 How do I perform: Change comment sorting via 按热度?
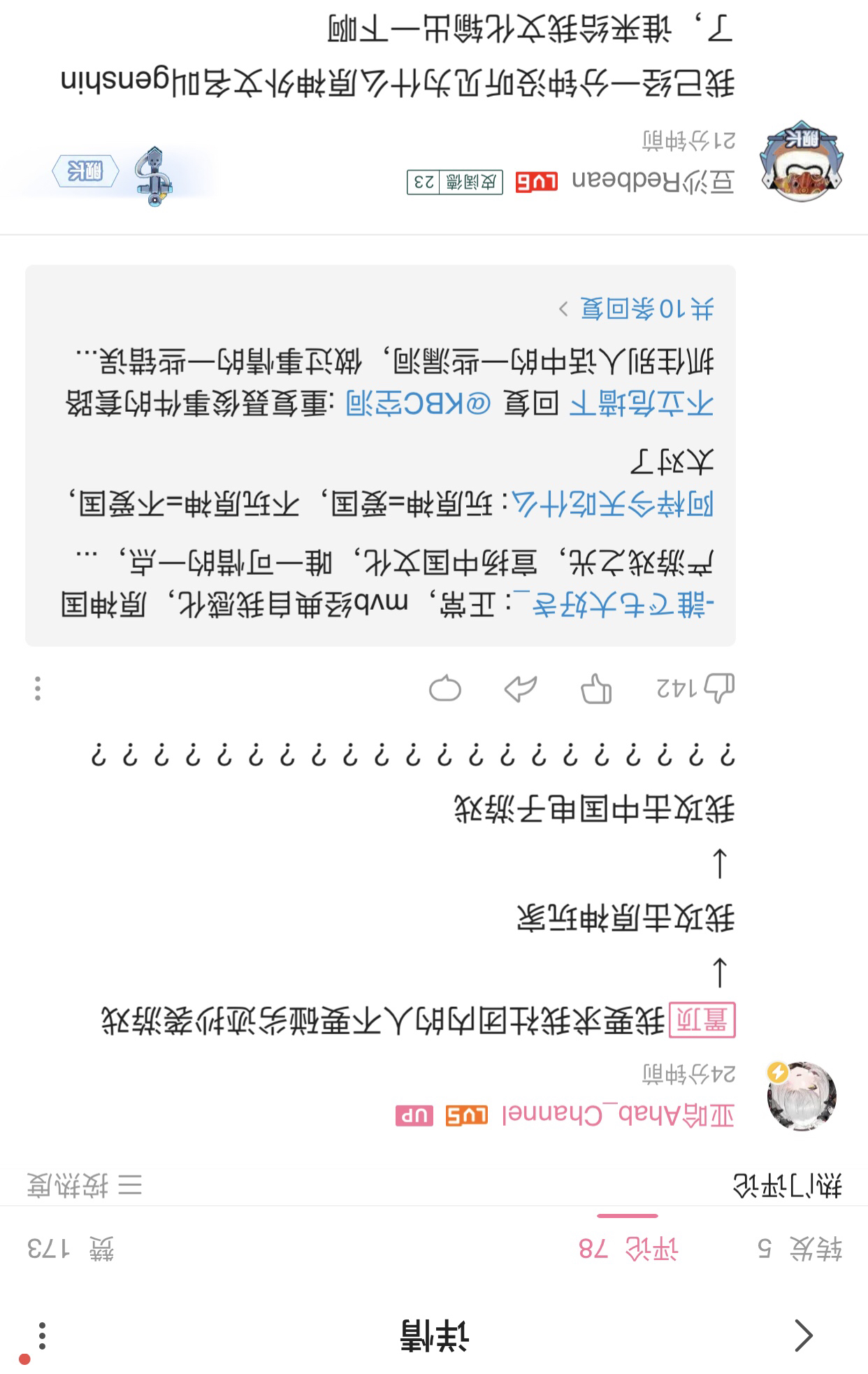tap(84, 1185)
